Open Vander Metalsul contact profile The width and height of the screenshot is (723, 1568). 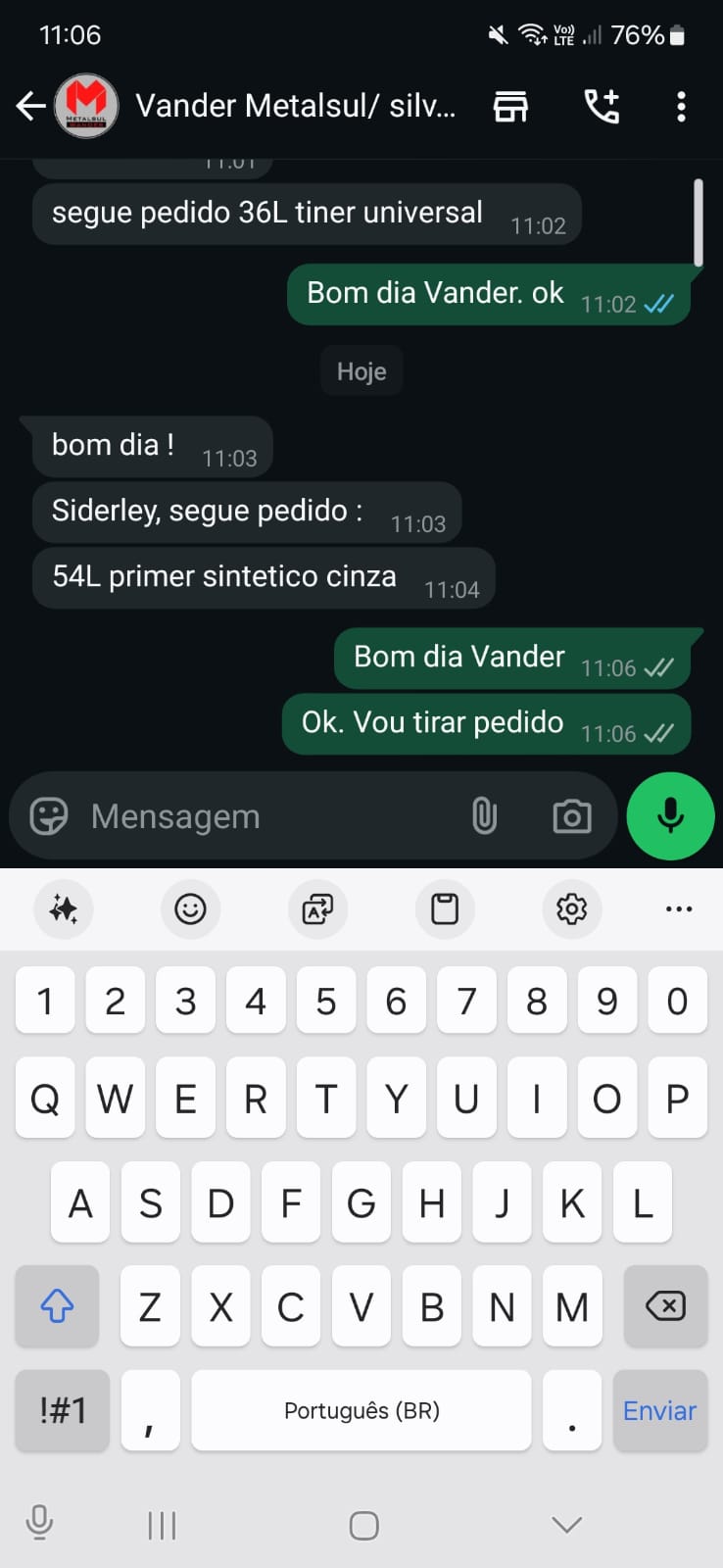(294, 106)
